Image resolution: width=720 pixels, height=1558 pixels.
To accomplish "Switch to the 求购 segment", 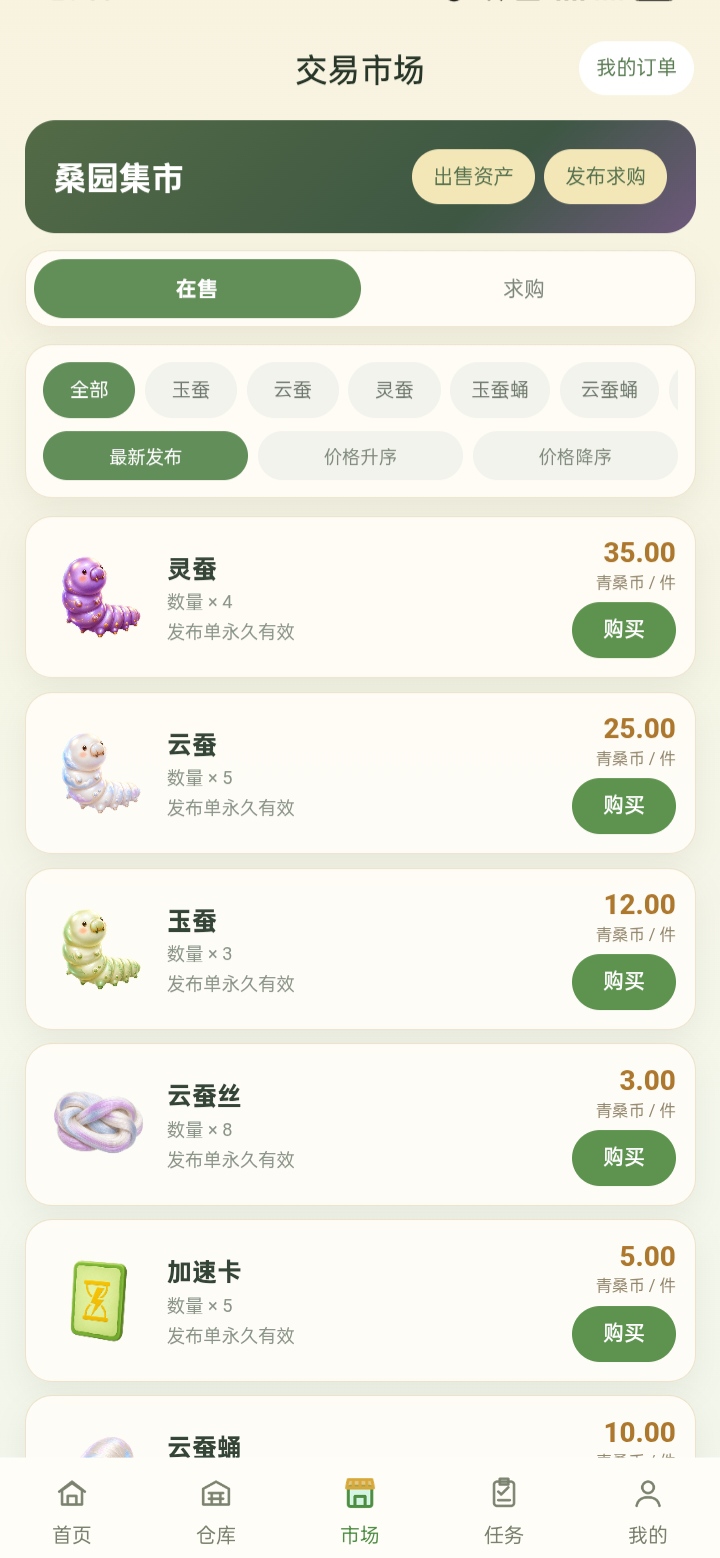I will (524, 289).
